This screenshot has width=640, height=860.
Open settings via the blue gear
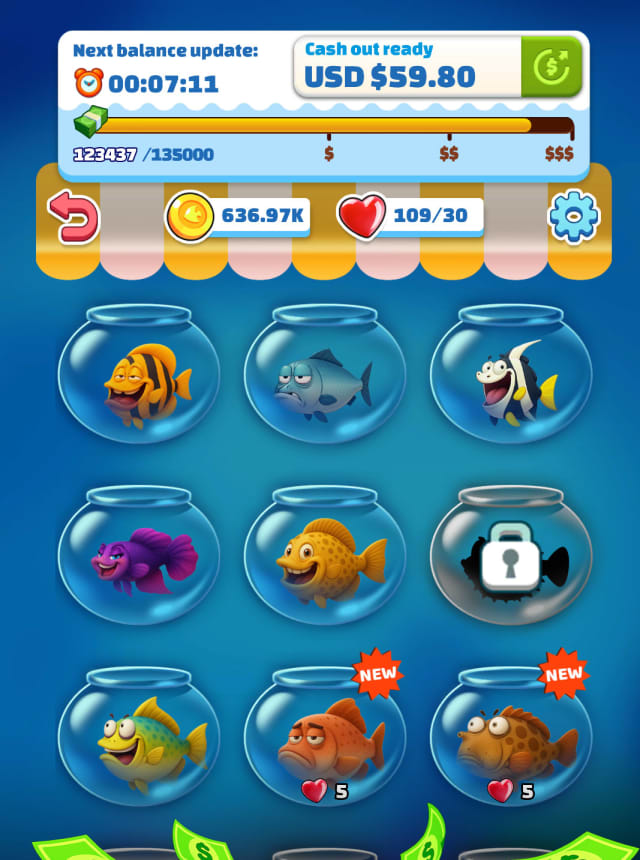[574, 216]
